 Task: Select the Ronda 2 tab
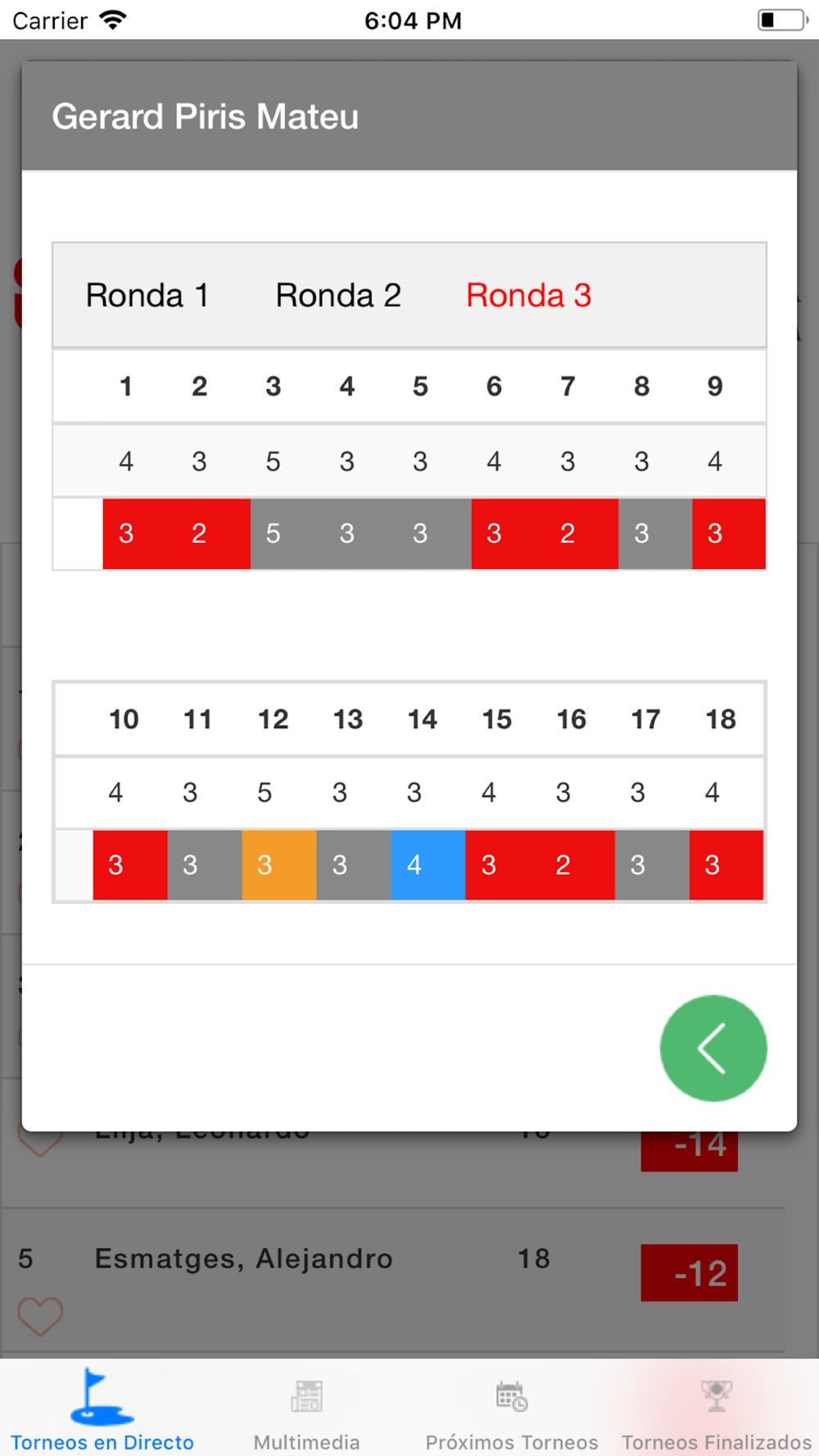[x=338, y=296]
